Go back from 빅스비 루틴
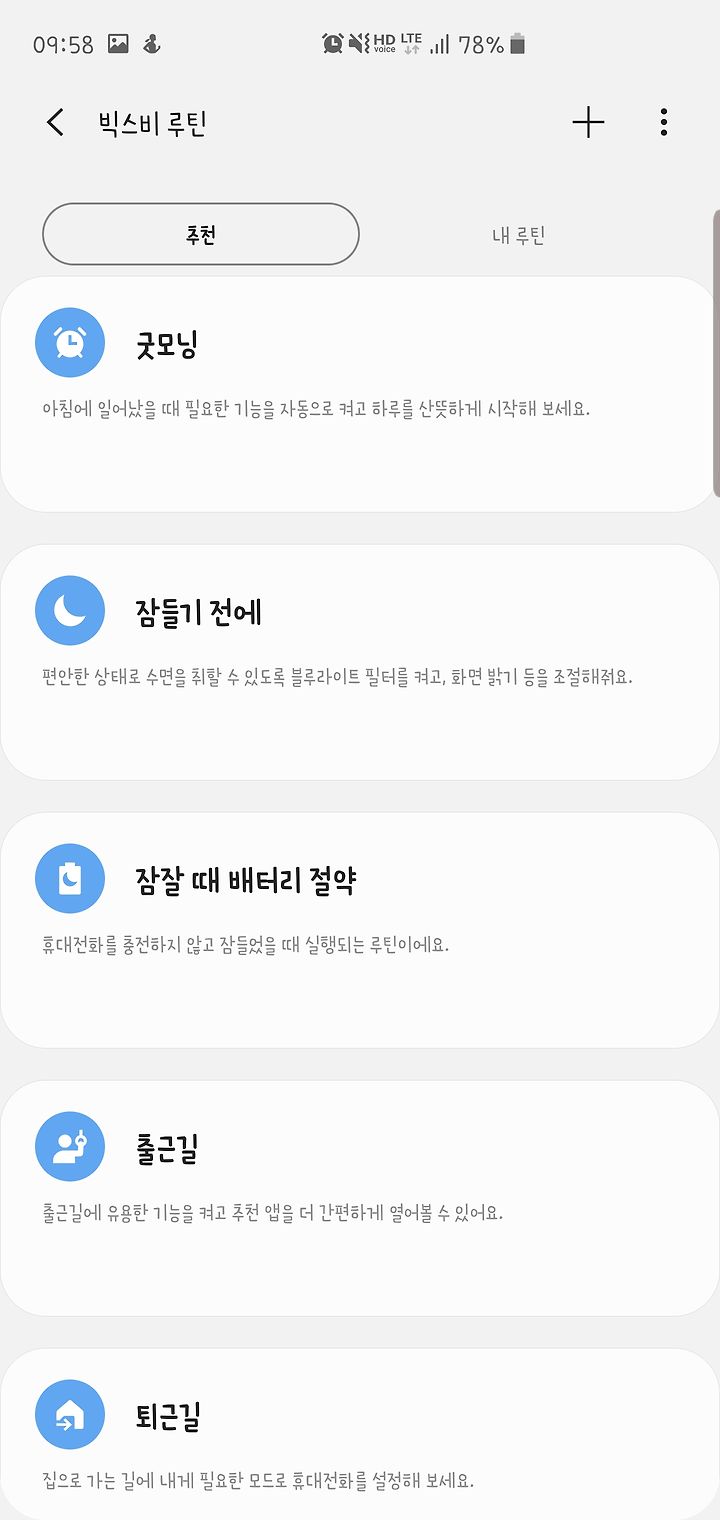The height and width of the screenshot is (1520, 720). 55,123
